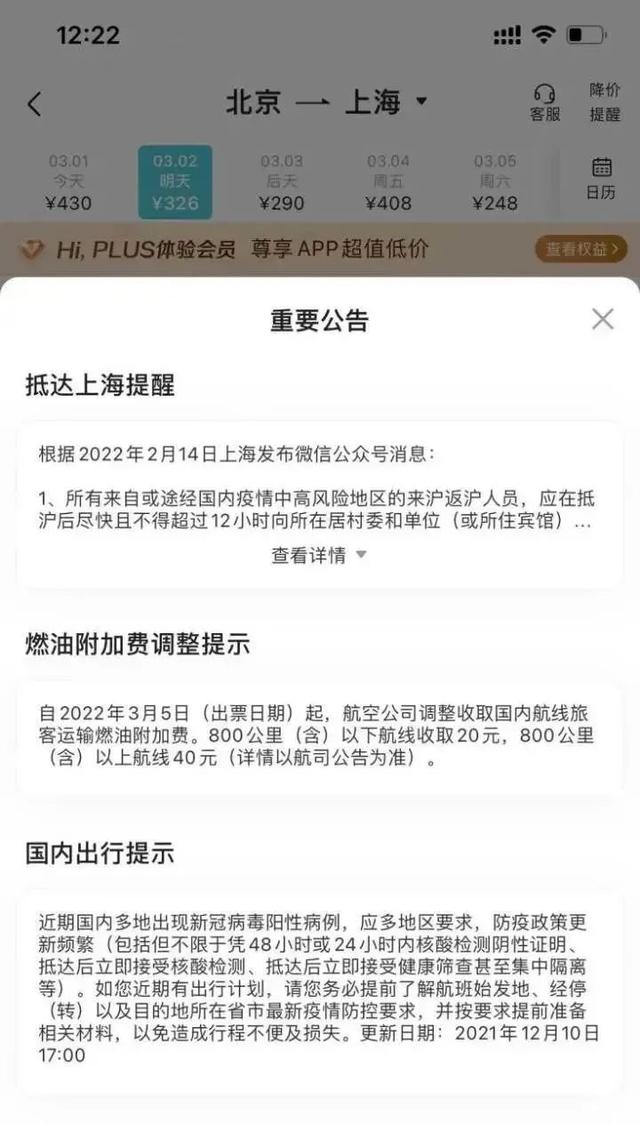Screen dimensions: 640x1124
Task: Select the 03.04 周五 ¥408 date
Action: pyautogui.click(x=388, y=182)
